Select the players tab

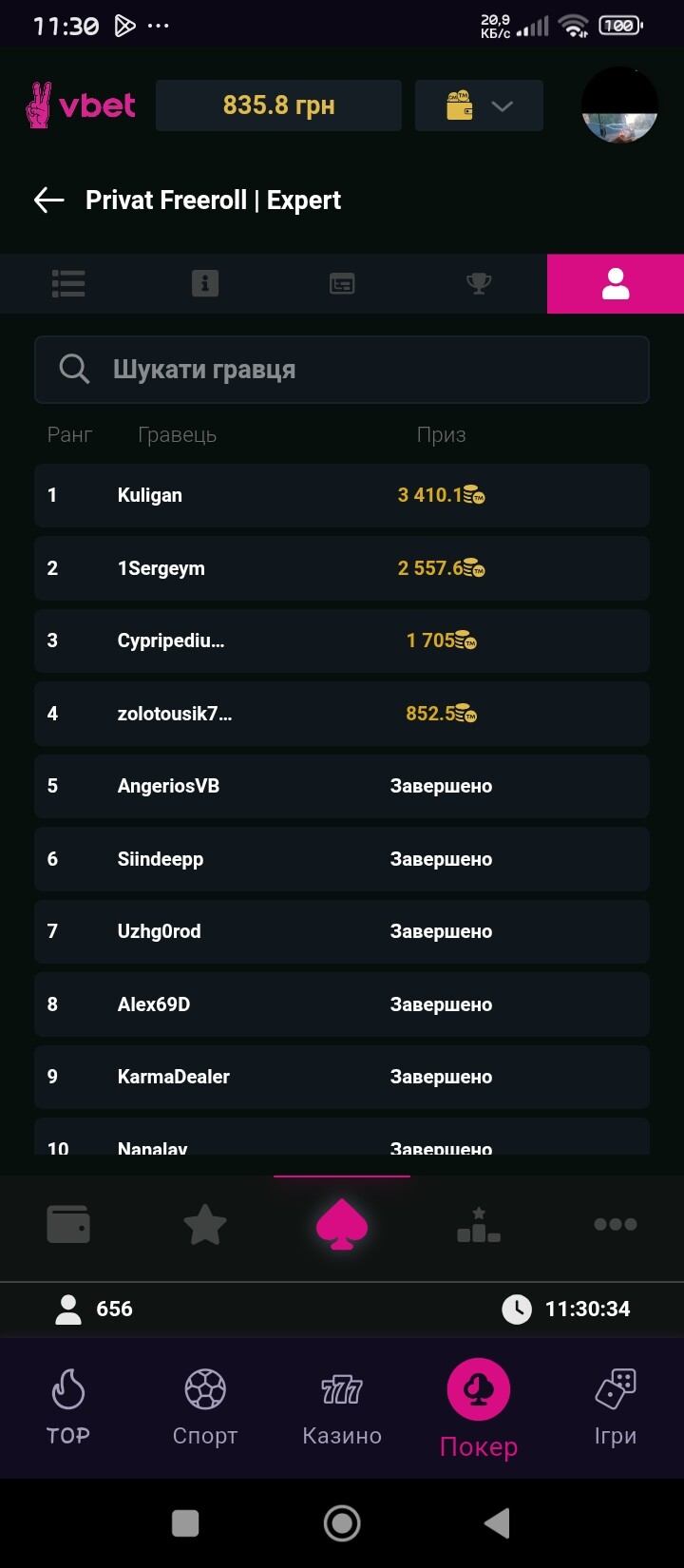pos(616,283)
